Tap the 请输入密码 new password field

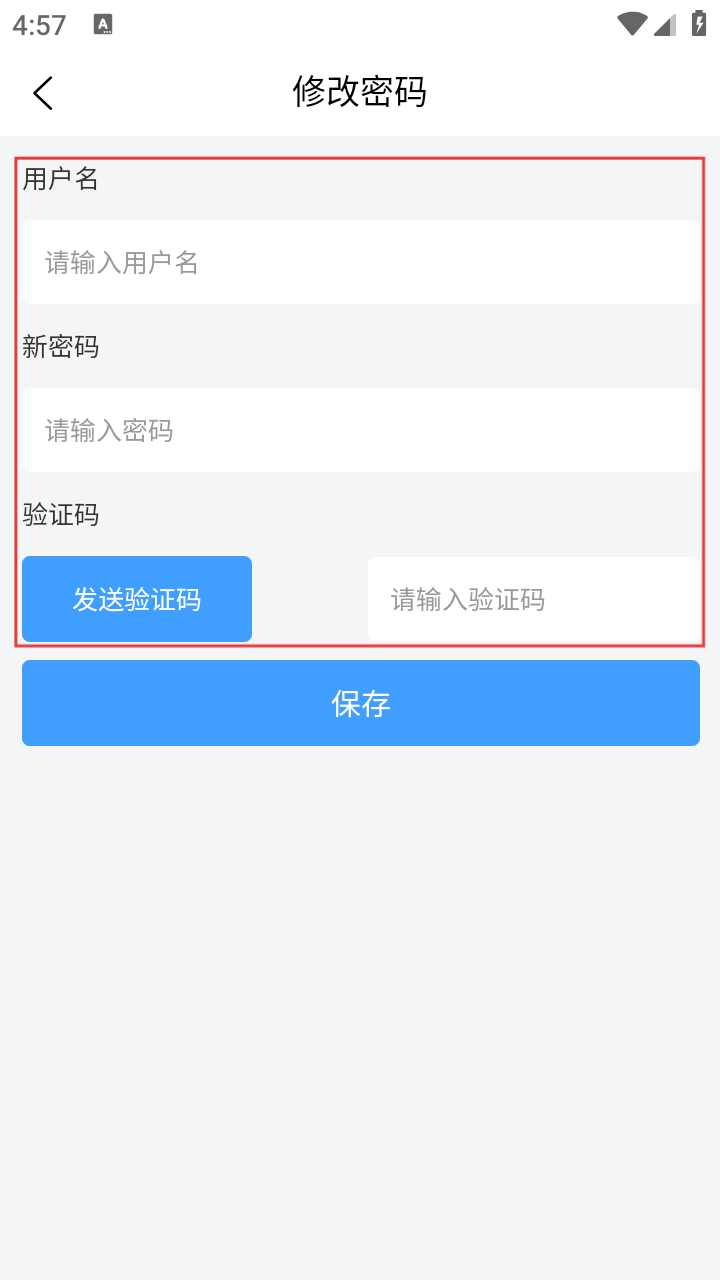tap(360, 430)
